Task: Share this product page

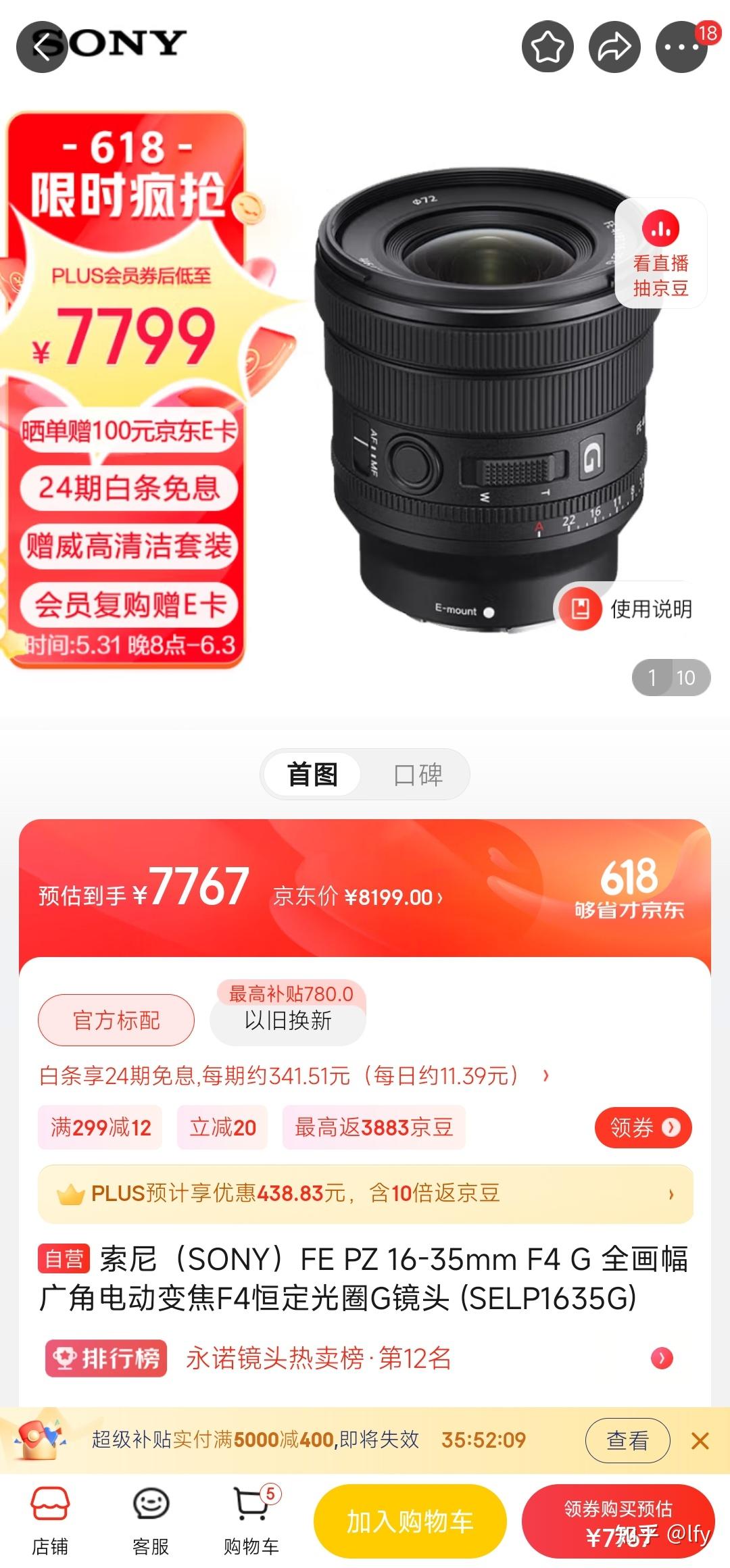Action: pos(614,47)
